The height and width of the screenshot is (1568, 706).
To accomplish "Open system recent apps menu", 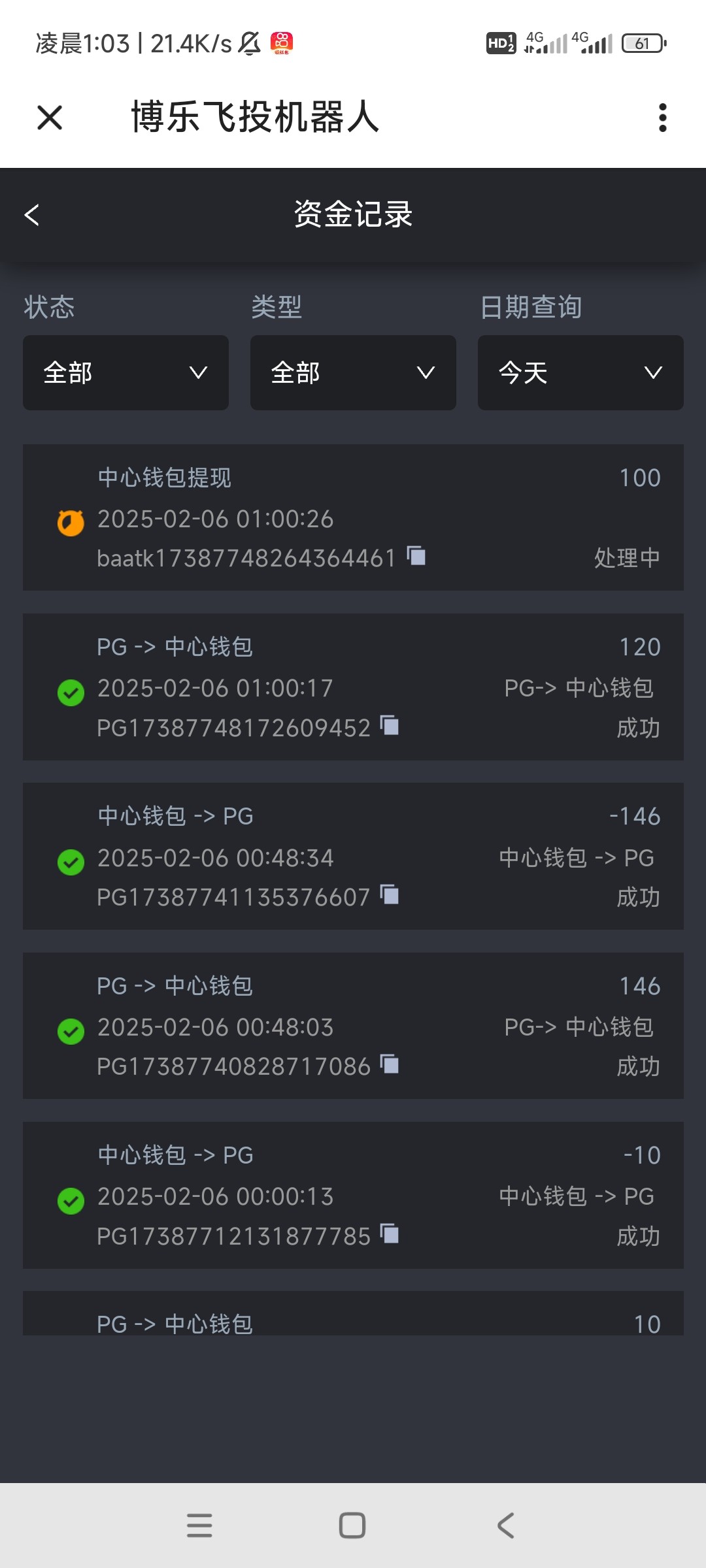I will [x=199, y=1526].
